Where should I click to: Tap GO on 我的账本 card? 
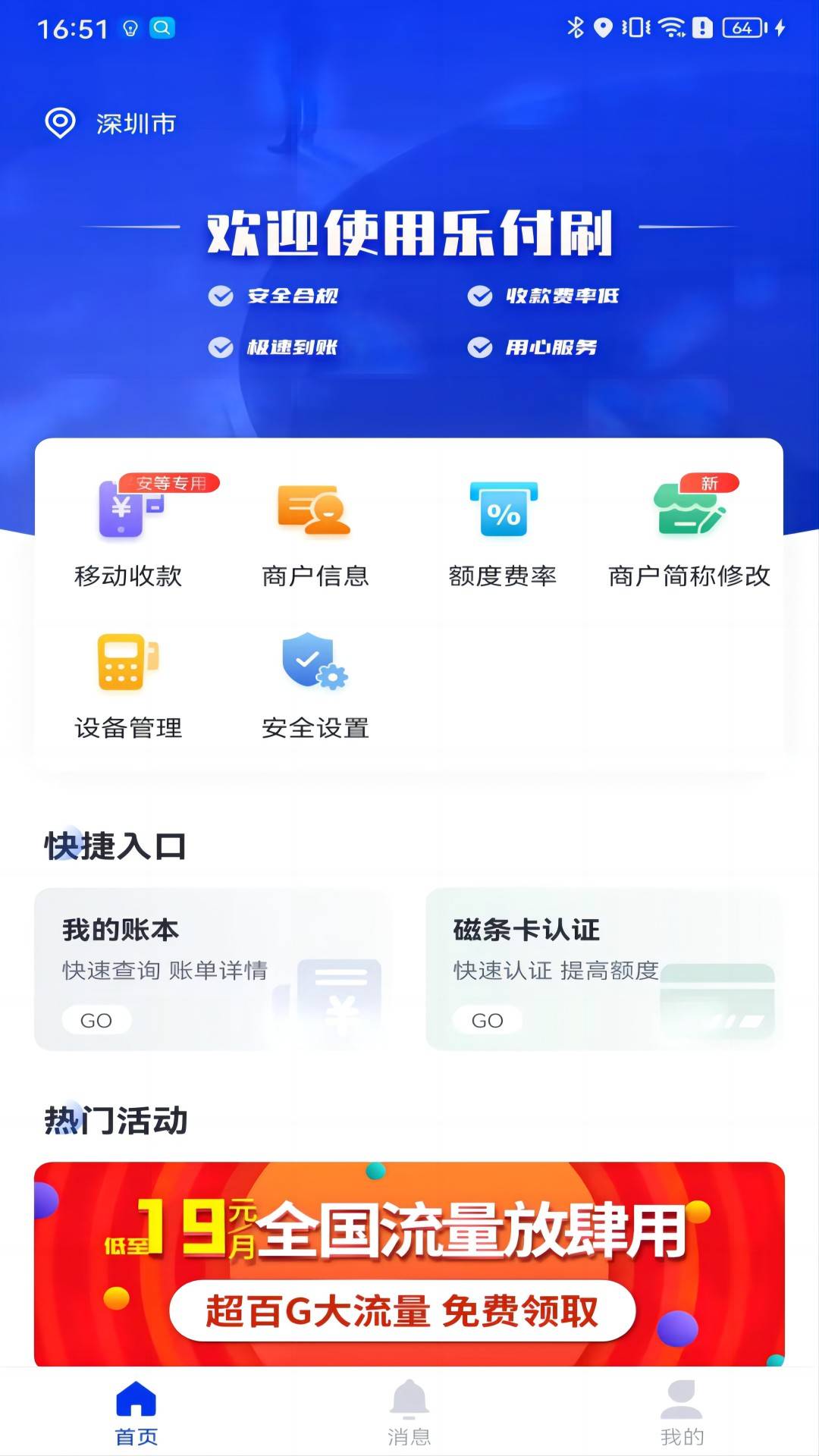click(96, 1020)
